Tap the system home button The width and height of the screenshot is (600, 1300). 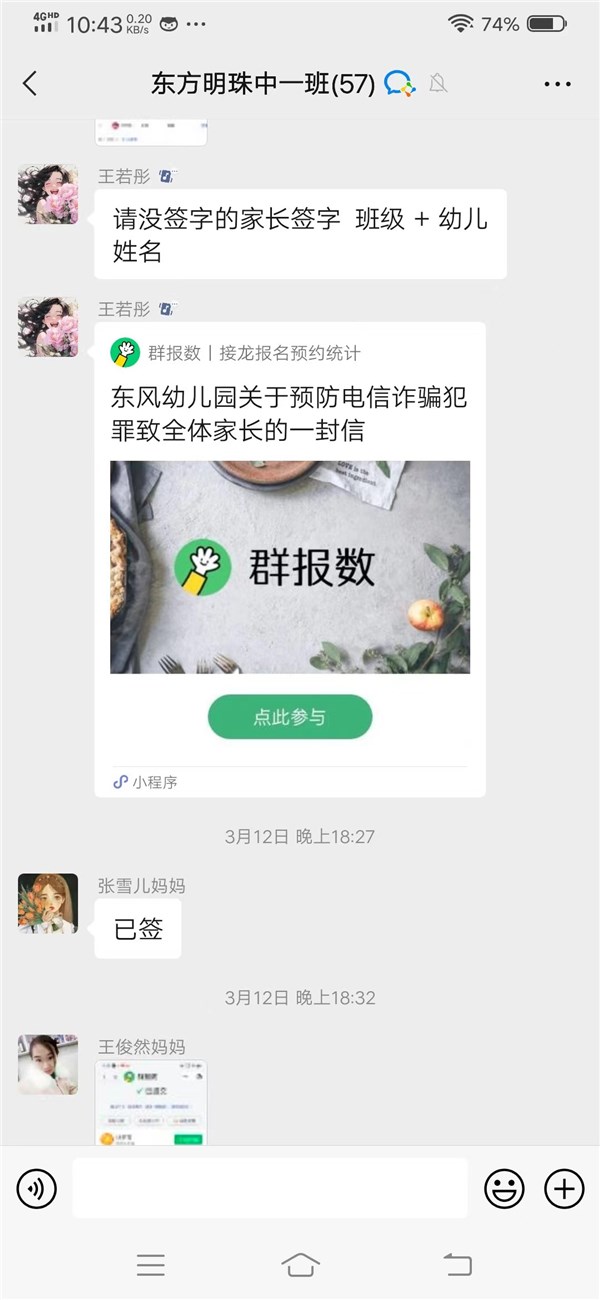pyautogui.click(x=300, y=1265)
